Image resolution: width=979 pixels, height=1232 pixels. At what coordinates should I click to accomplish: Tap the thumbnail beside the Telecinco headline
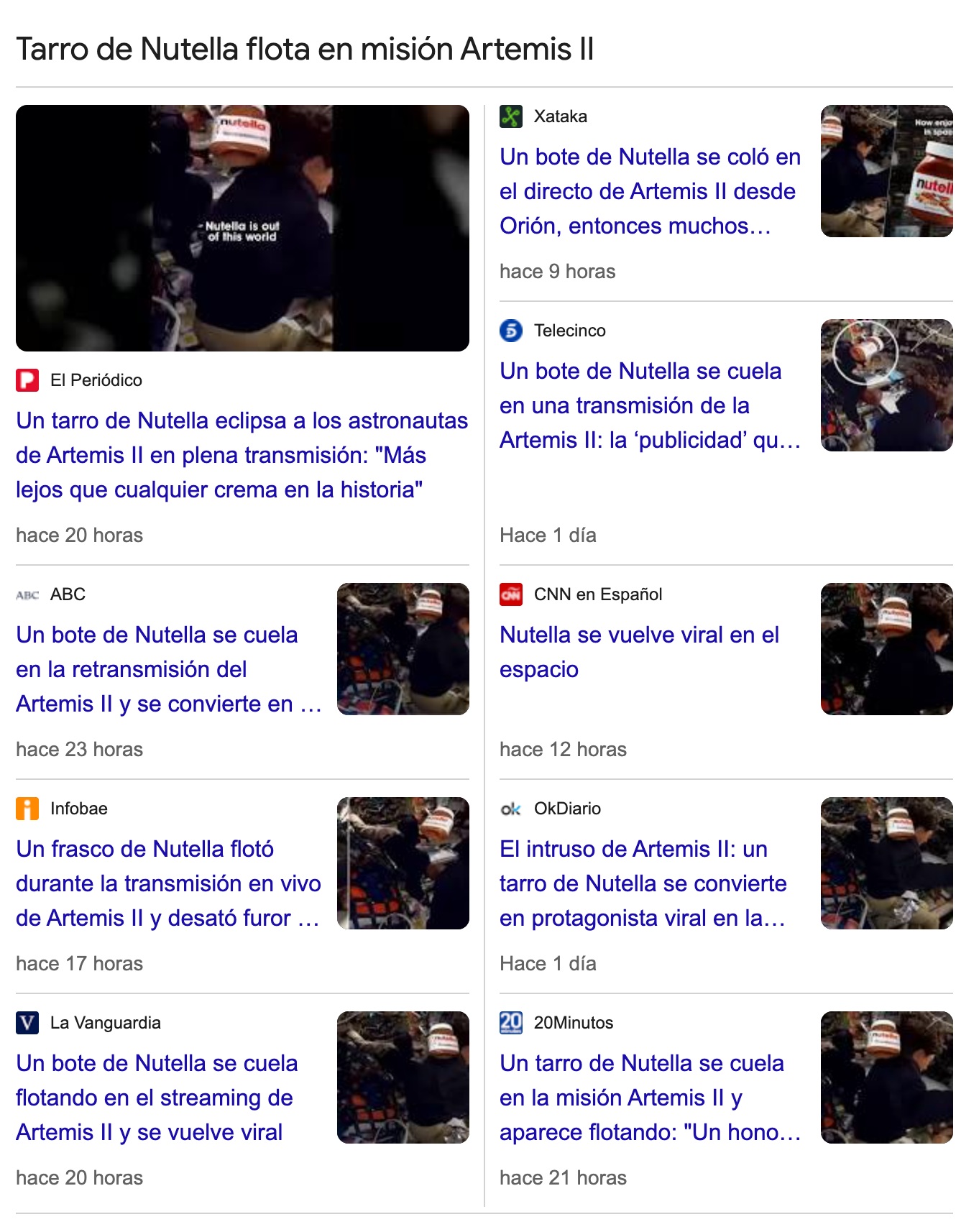pyautogui.click(x=886, y=385)
